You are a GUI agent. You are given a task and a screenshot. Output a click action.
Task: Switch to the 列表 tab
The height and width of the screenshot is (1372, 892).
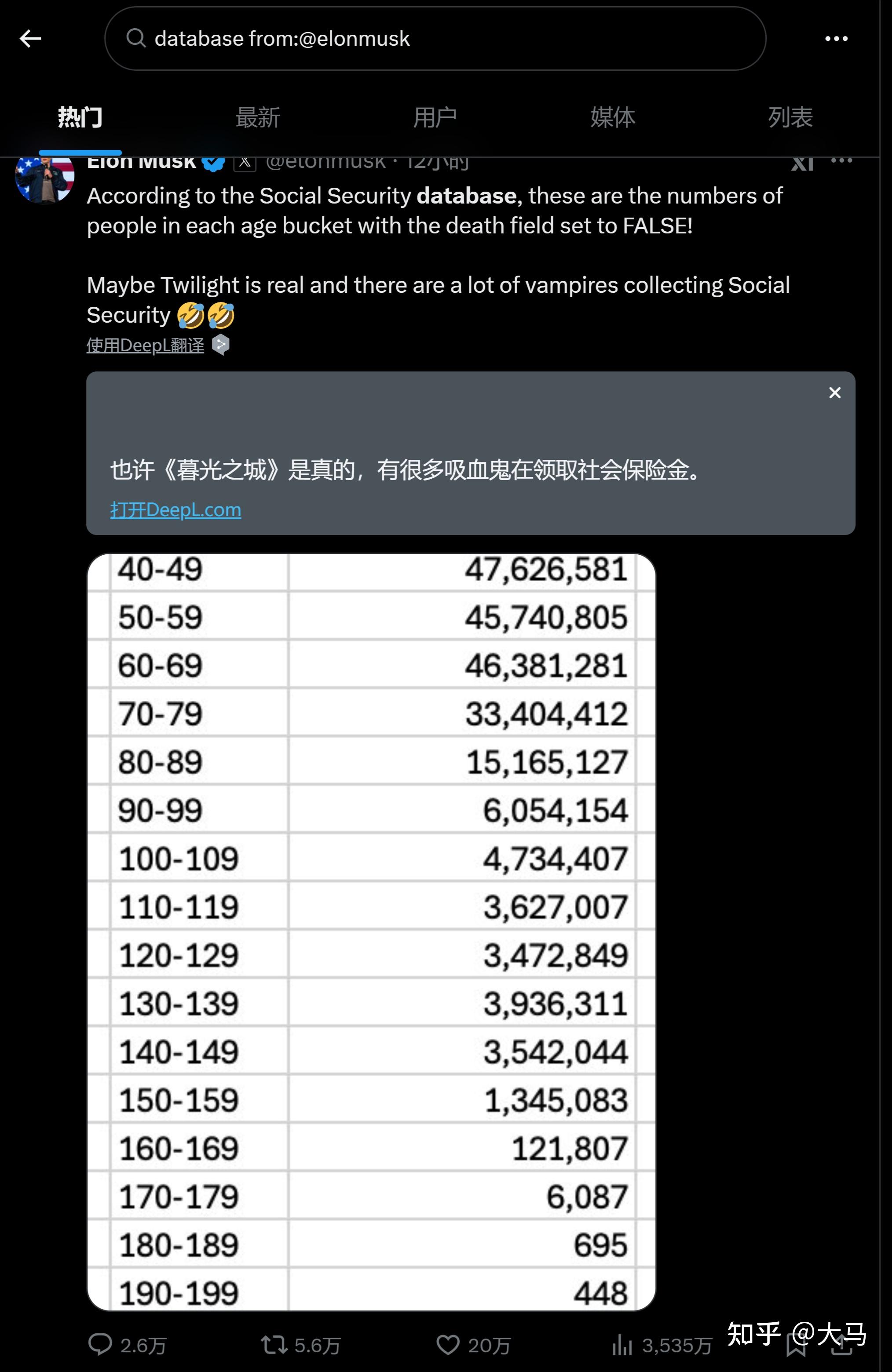(790, 118)
